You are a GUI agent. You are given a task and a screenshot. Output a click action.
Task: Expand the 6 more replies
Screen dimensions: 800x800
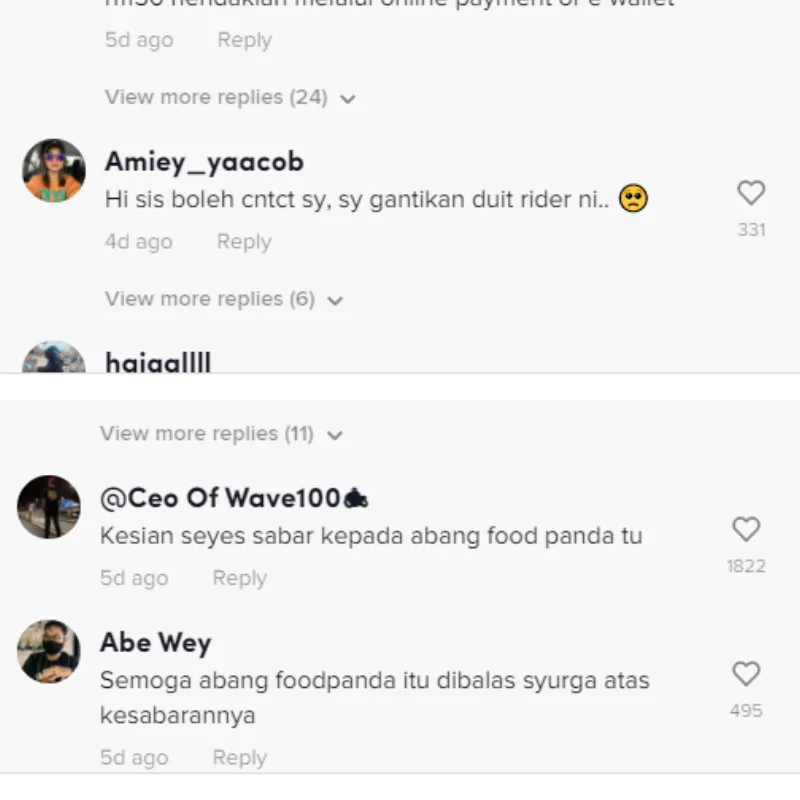click(223, 299)
